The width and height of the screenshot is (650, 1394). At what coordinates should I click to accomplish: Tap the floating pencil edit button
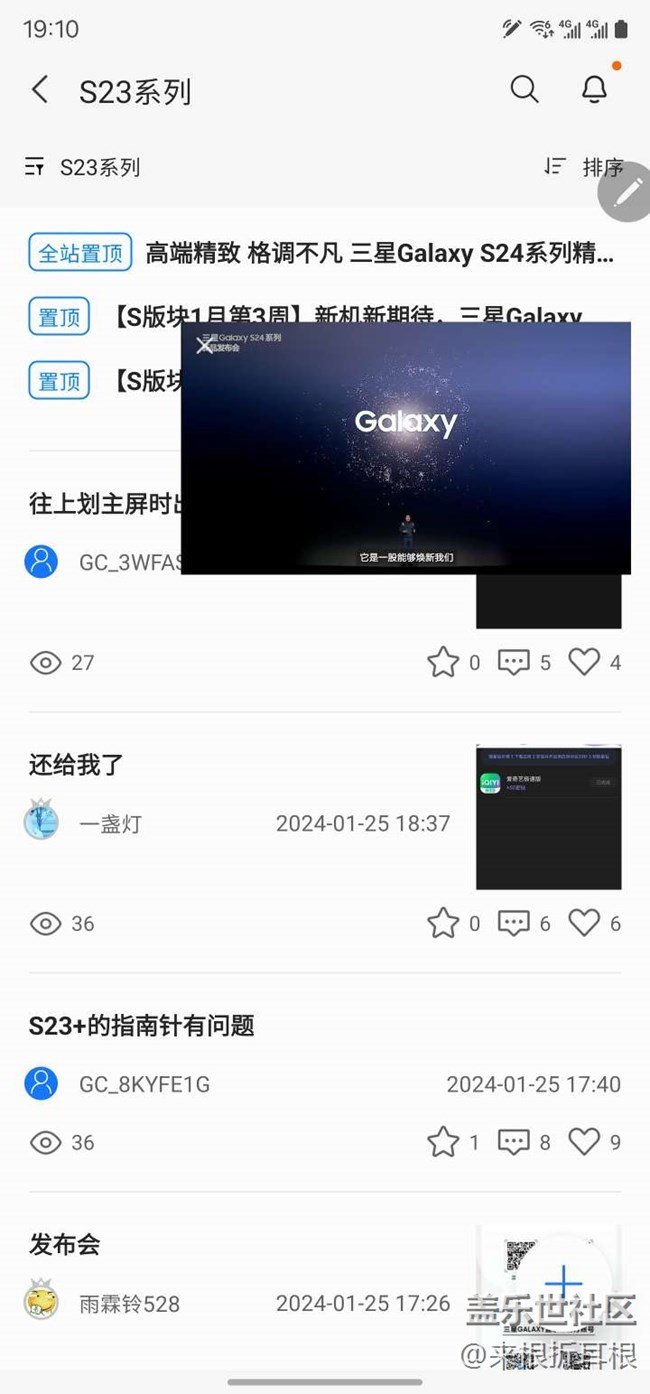point(627,192)
